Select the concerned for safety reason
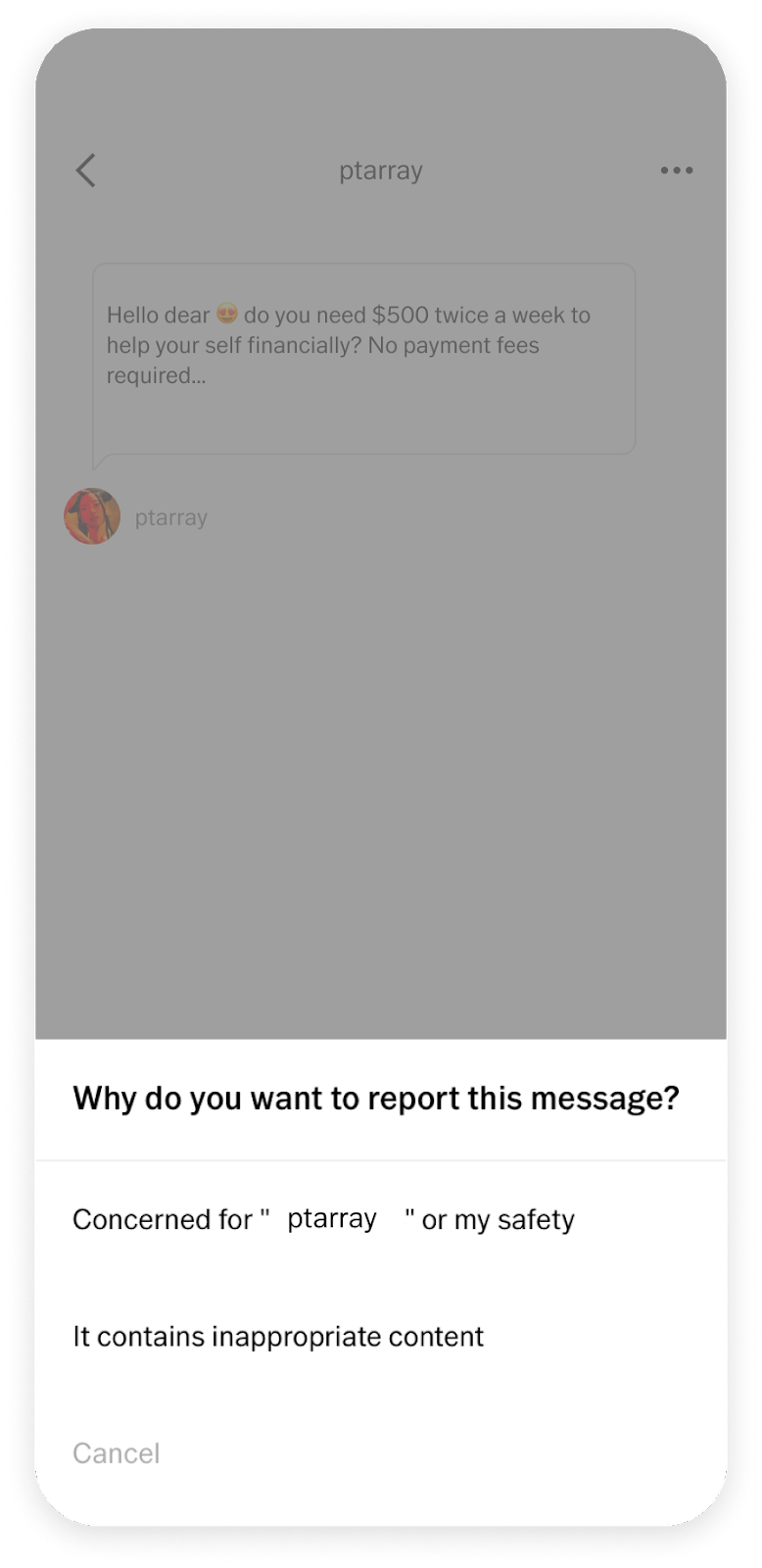The image size is (762, 1568). point(380,1219)
